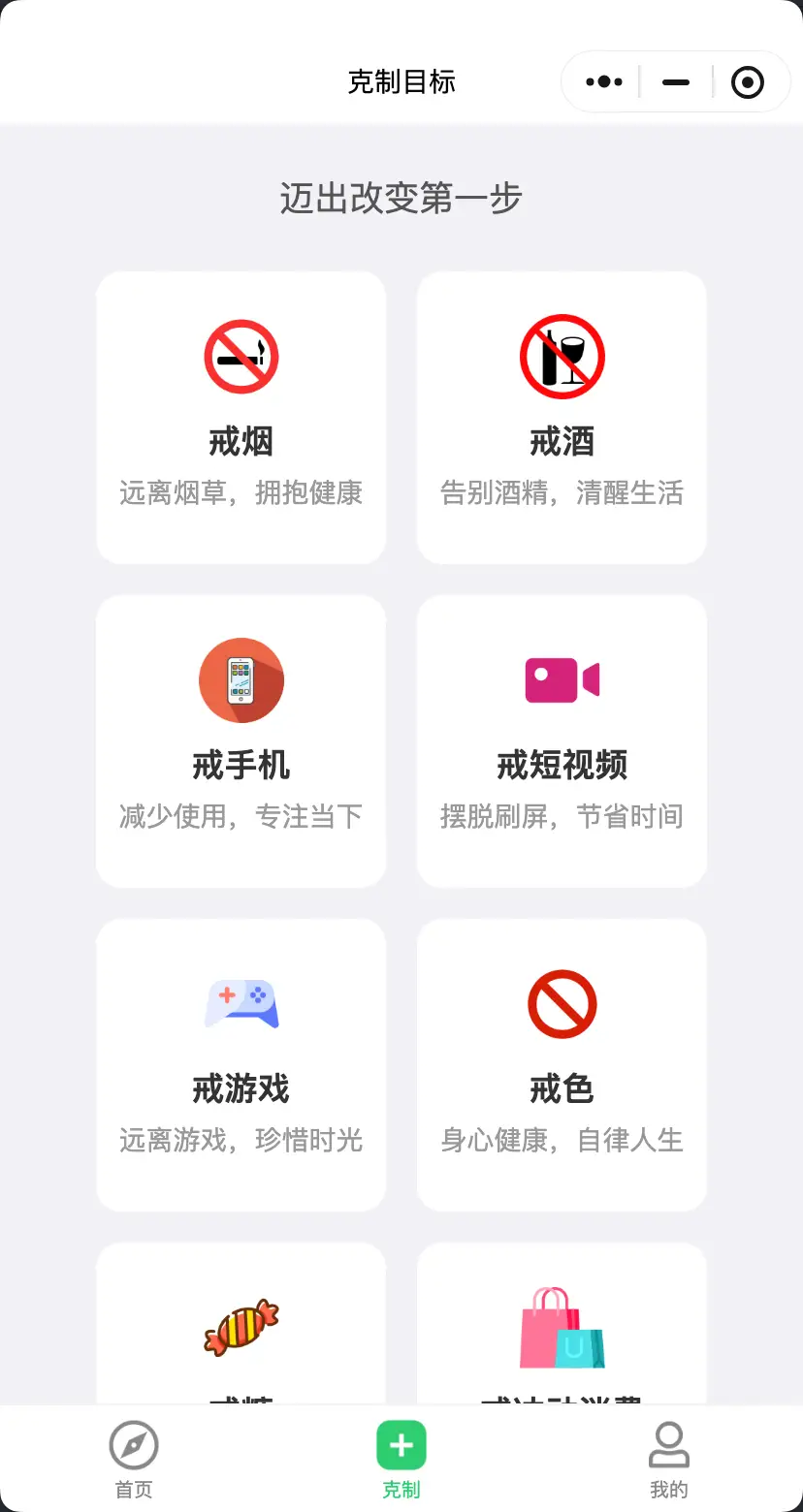Choose the candy icon goal card
Viewport: 803px width, 1512px height.
(241, 1328)
